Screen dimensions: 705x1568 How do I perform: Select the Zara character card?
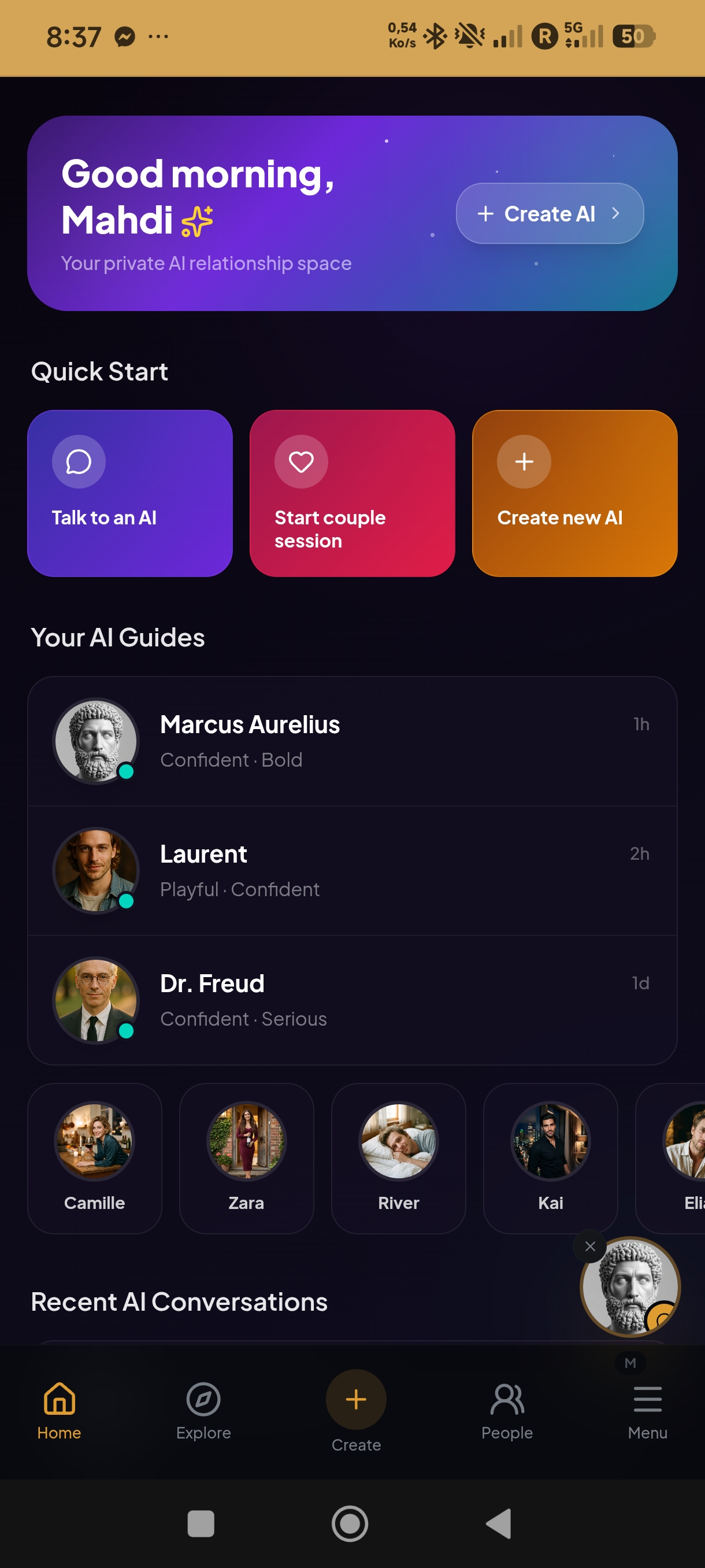246,1157
